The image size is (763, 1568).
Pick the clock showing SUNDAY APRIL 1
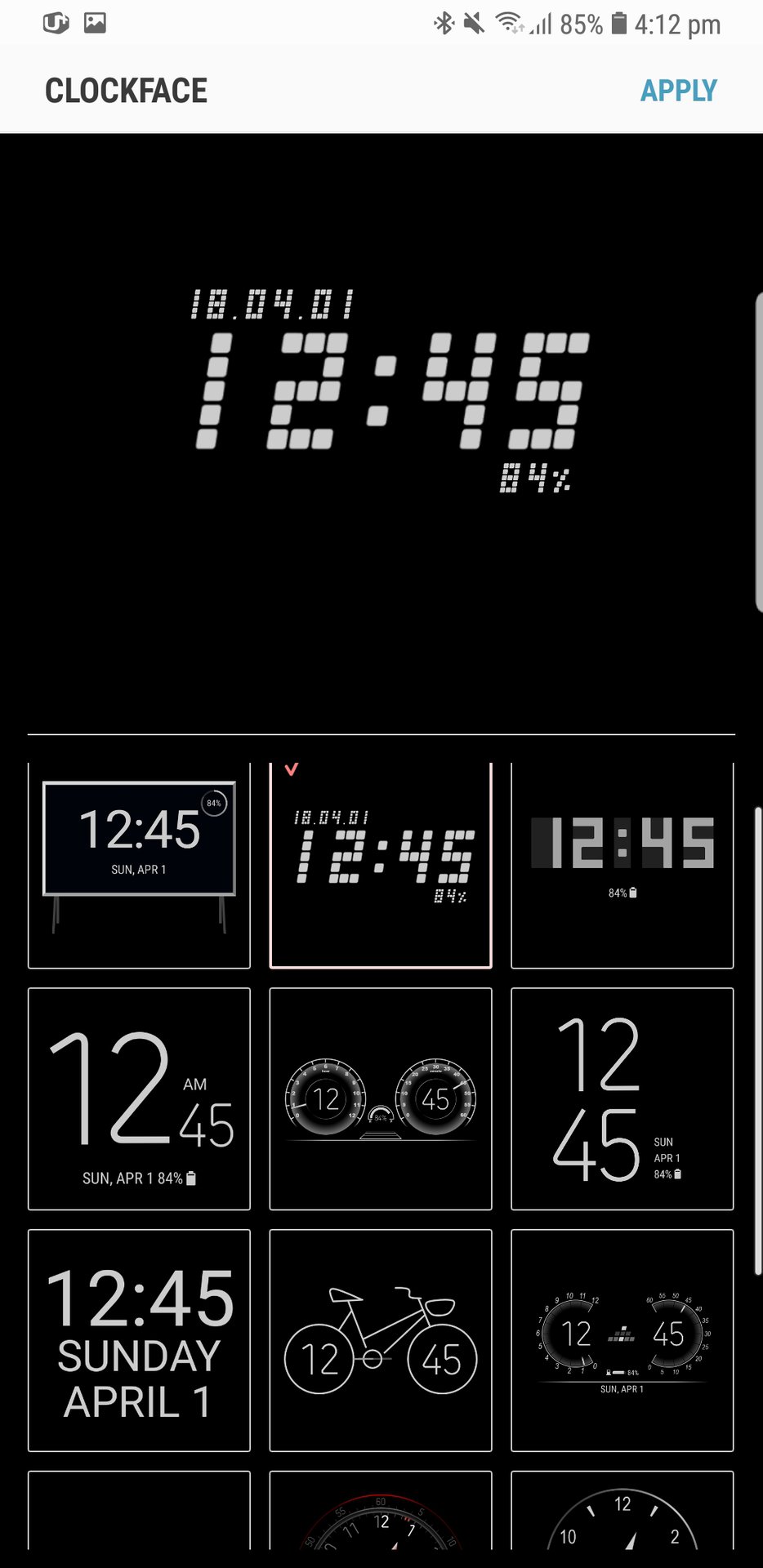139,1340
